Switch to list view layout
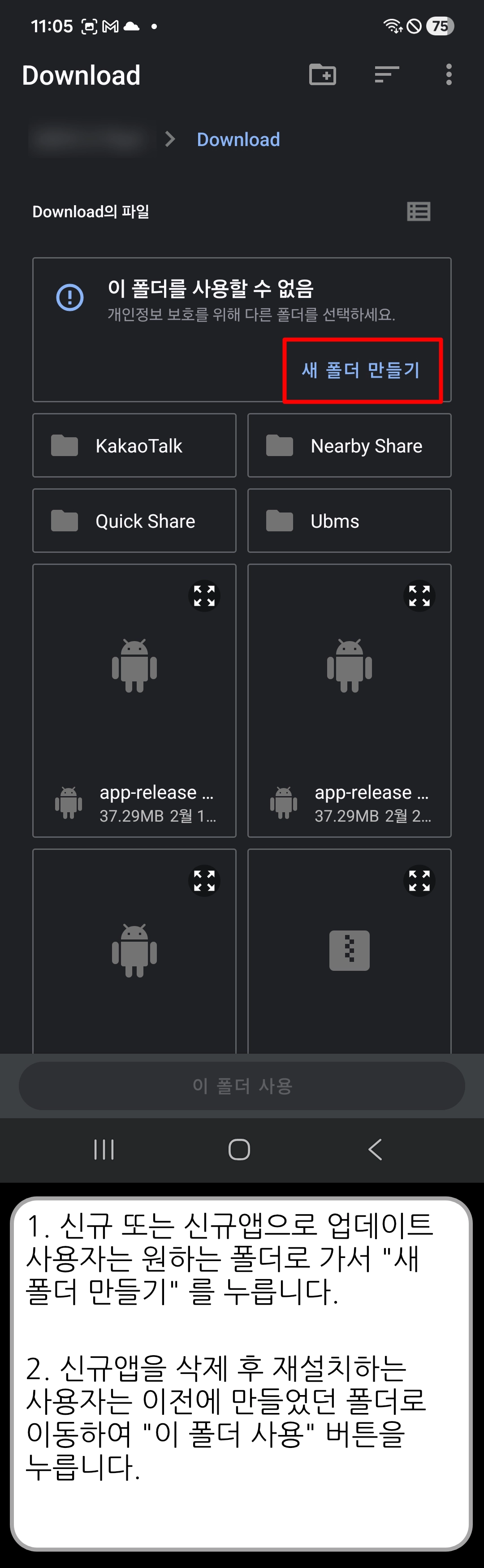This screenshot has height=1568, width=484. click(x=419, y=211)
